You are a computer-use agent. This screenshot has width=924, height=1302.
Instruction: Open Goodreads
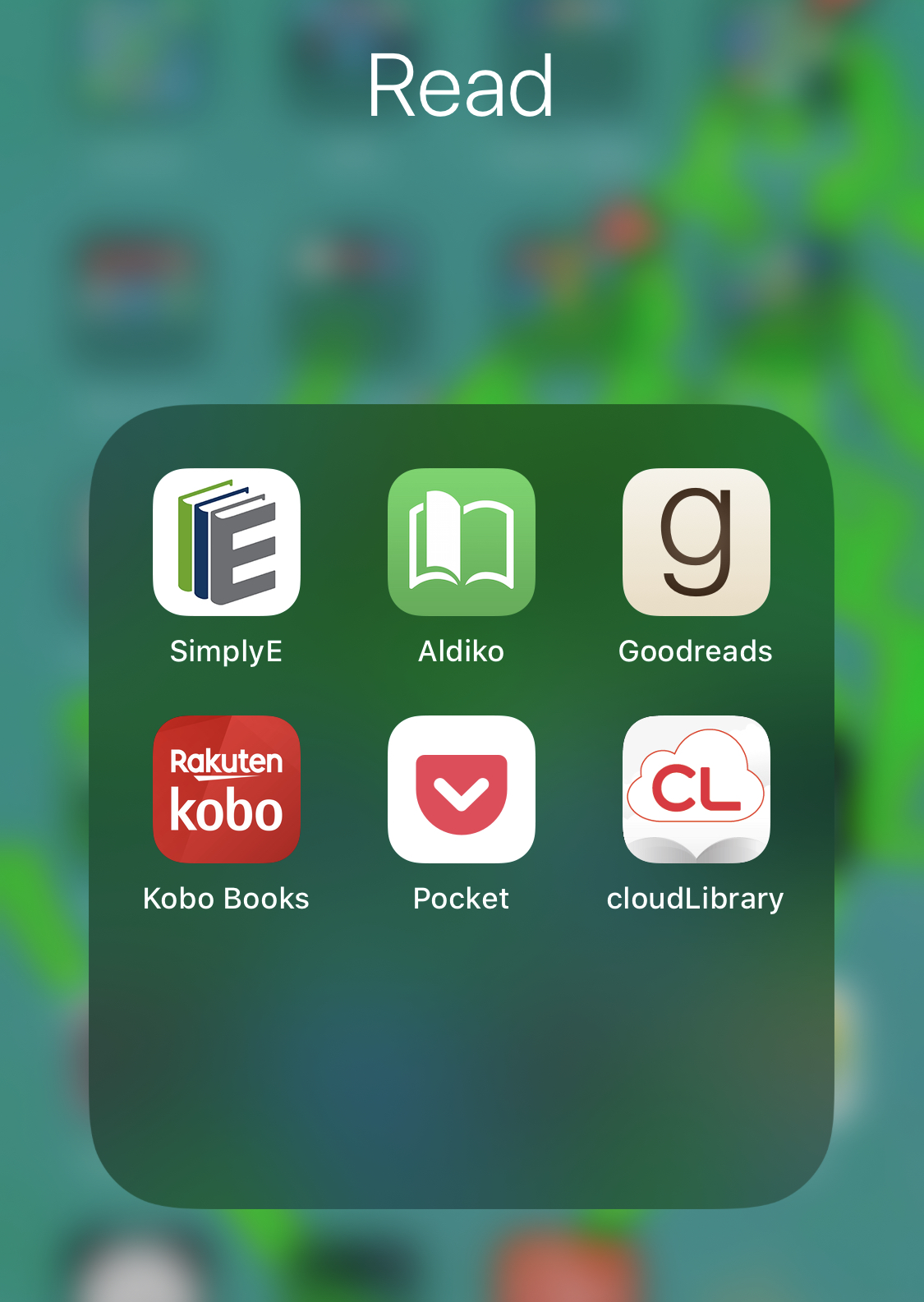696,542
